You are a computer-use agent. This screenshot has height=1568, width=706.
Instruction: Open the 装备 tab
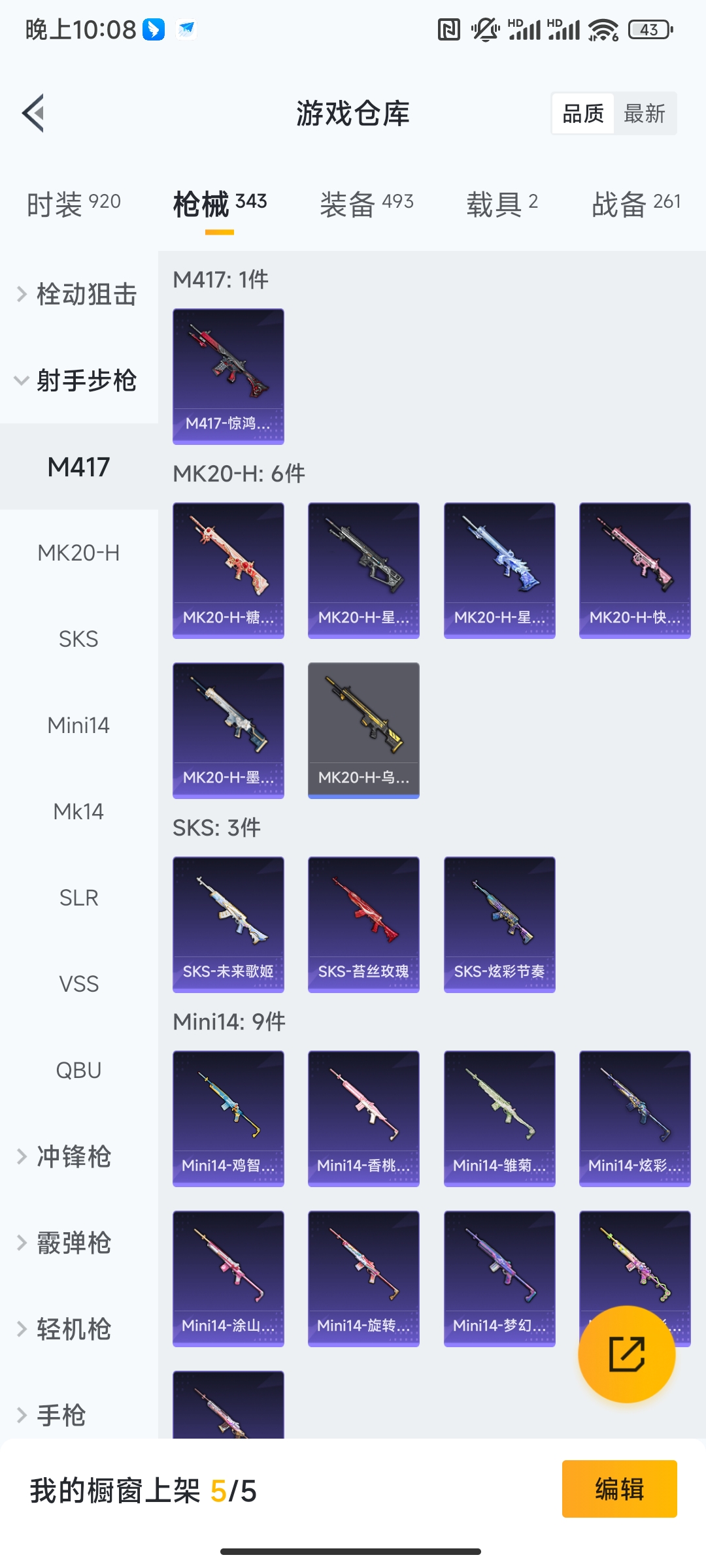click(x=366, y=204)
